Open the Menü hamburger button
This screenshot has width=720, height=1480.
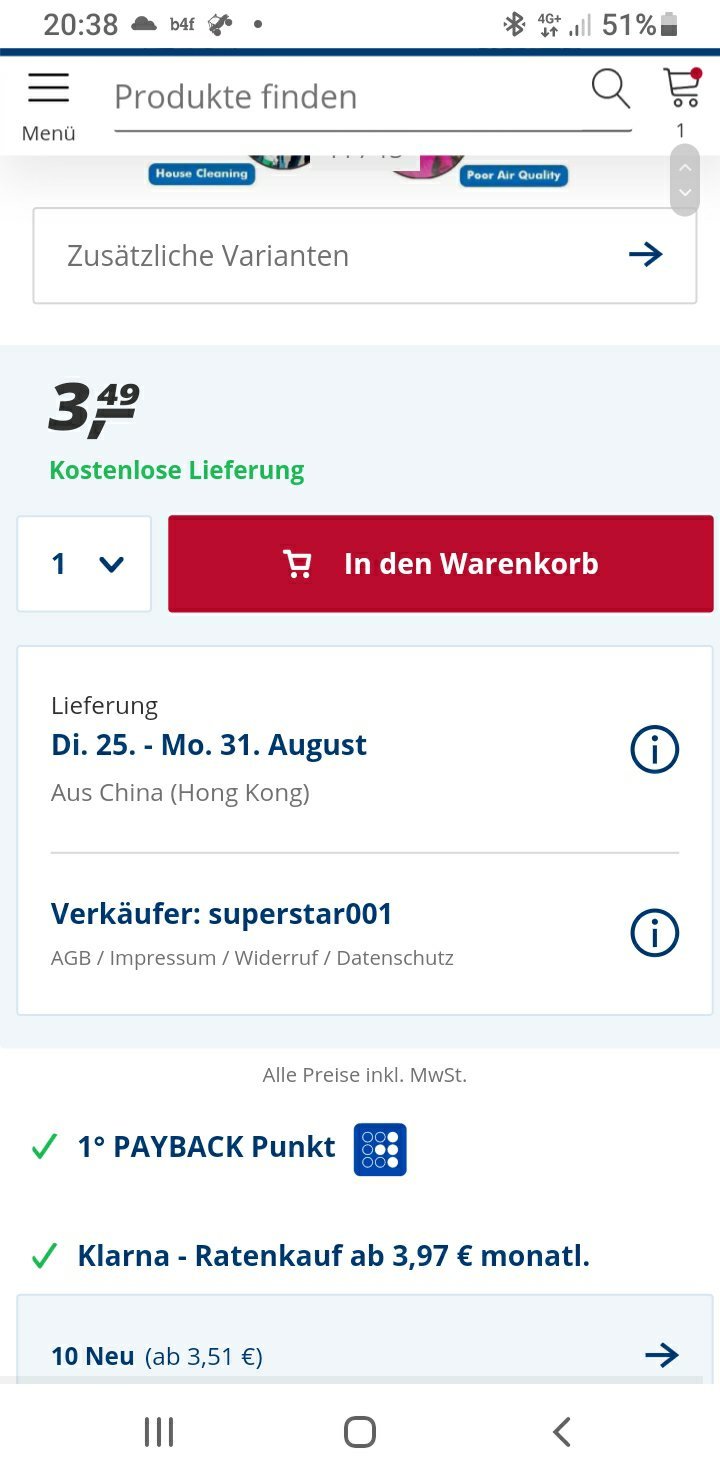click(48, 105)
